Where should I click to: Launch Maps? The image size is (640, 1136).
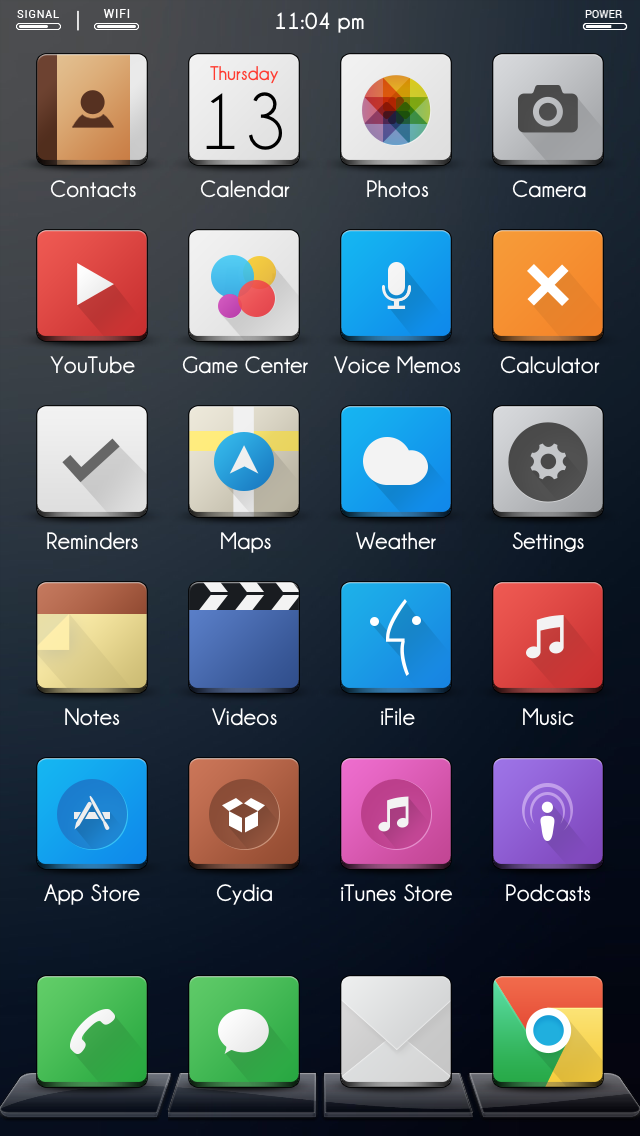(244, 460)
